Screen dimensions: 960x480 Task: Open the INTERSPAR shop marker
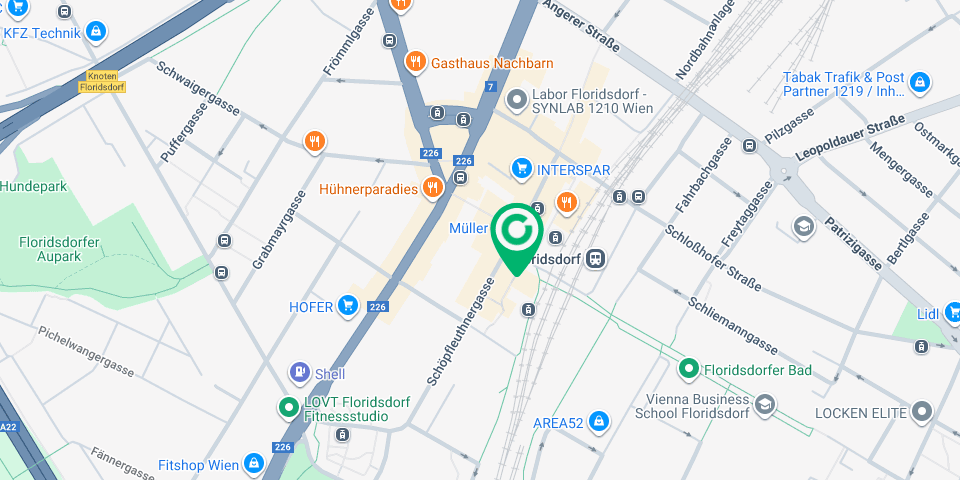(x=520, y=169)
